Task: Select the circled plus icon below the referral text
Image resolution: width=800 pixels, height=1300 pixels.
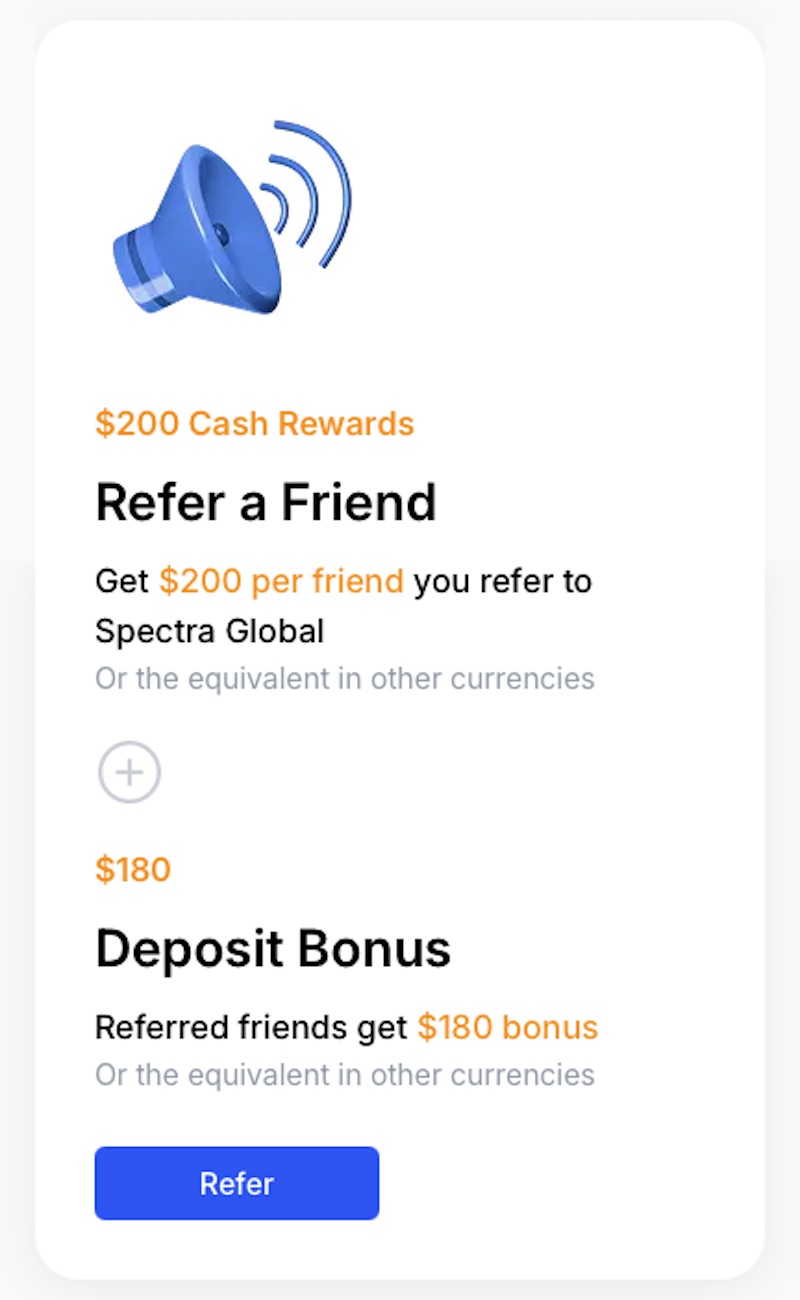Action: (x=128, y=771)
